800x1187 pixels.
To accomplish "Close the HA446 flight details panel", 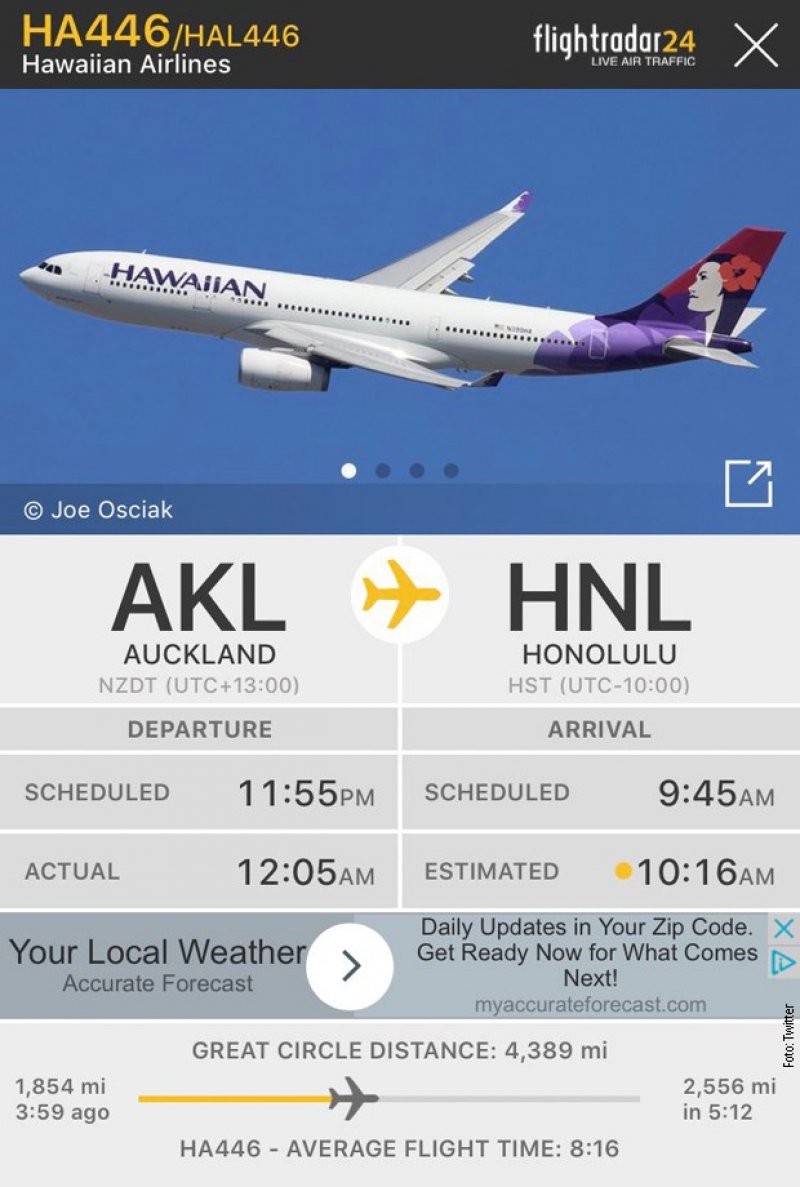I will (755, 46).
